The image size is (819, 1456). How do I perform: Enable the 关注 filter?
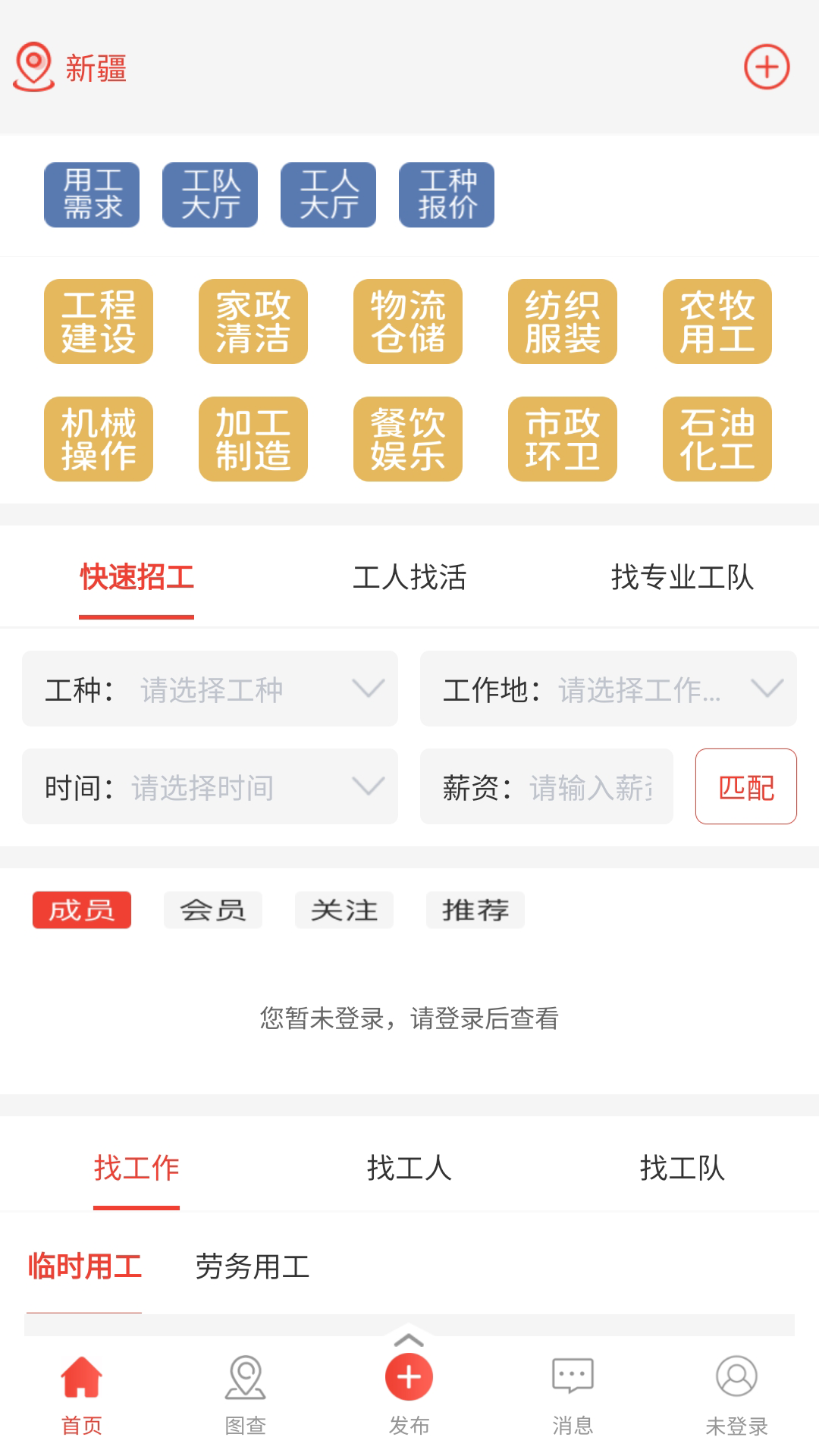(x=344, y=910)
